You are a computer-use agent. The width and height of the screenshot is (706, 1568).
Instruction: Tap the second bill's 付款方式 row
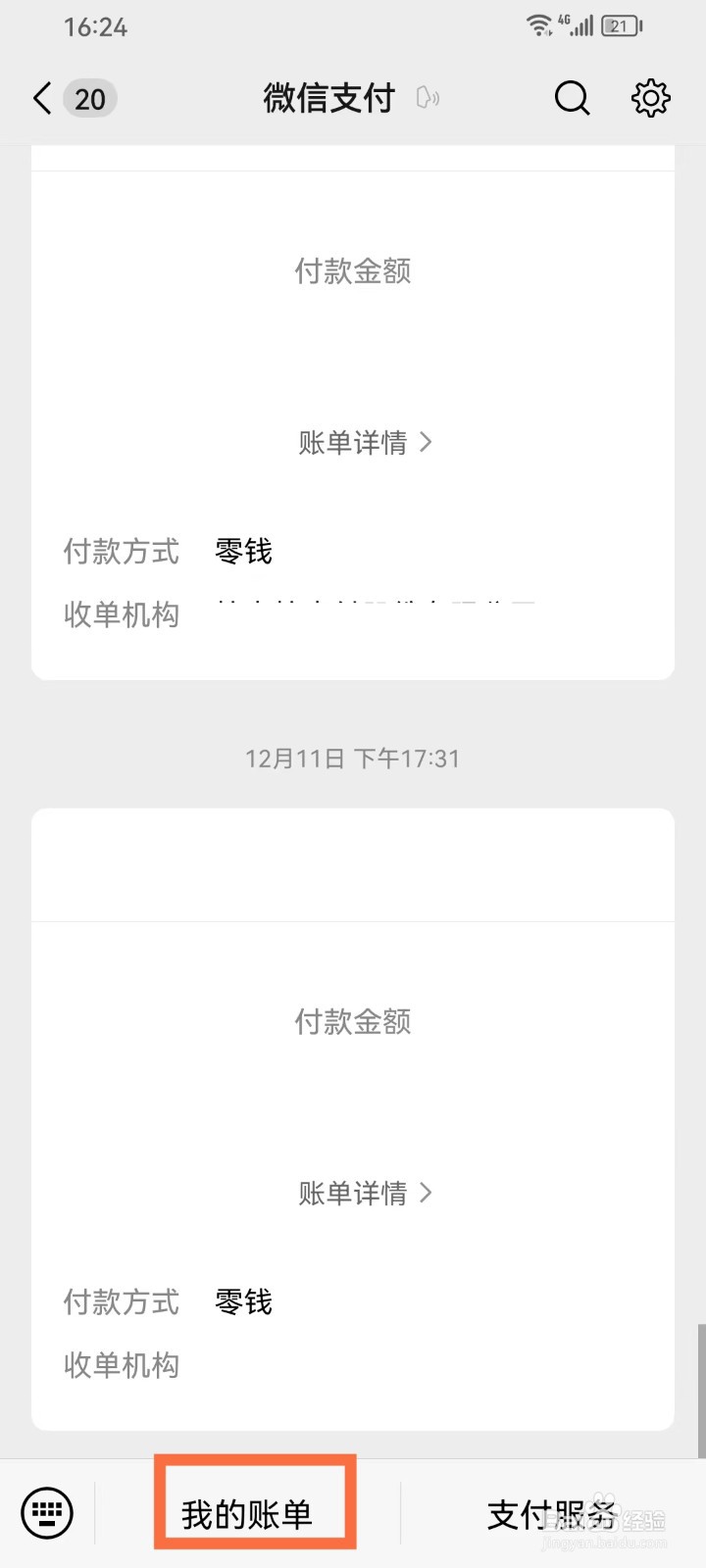point(121,1301)
